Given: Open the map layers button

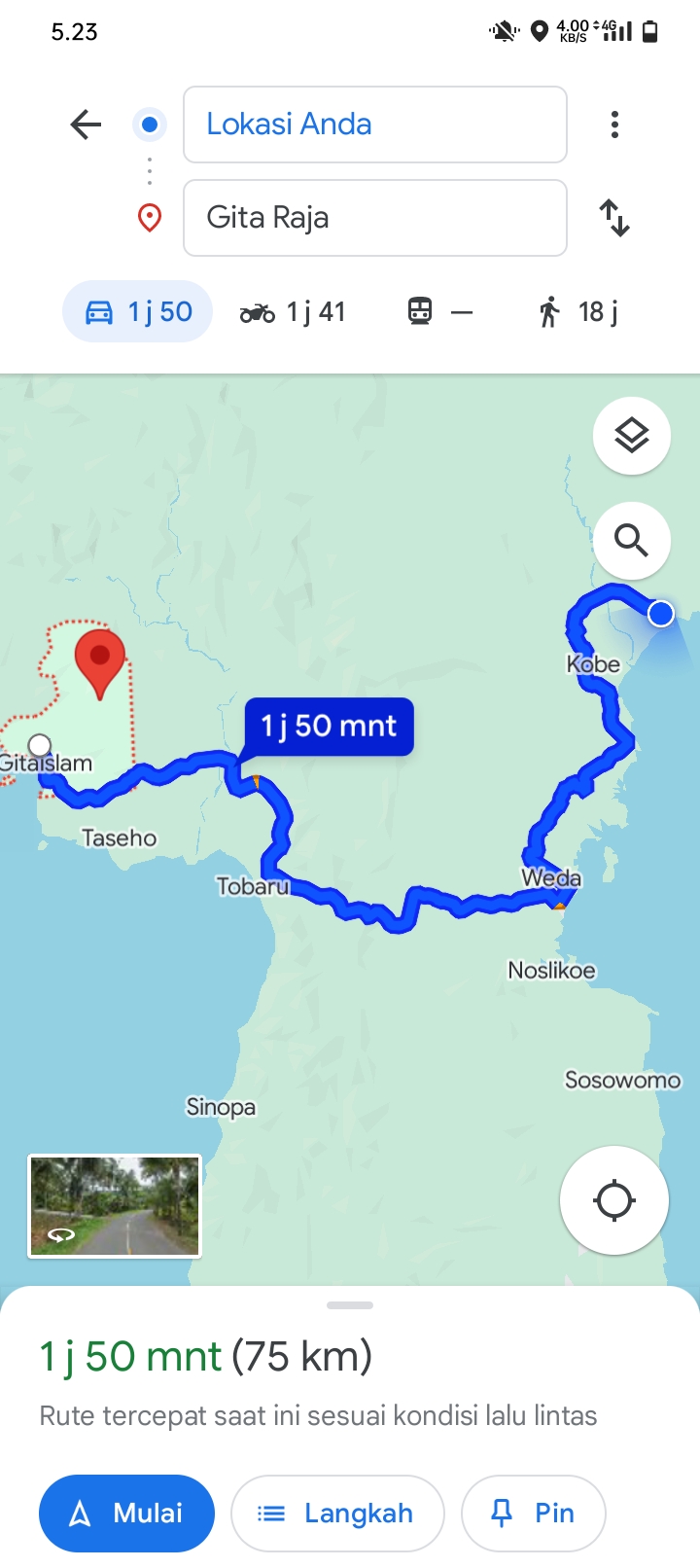Looking at the screenshot, I should [632, 436].
